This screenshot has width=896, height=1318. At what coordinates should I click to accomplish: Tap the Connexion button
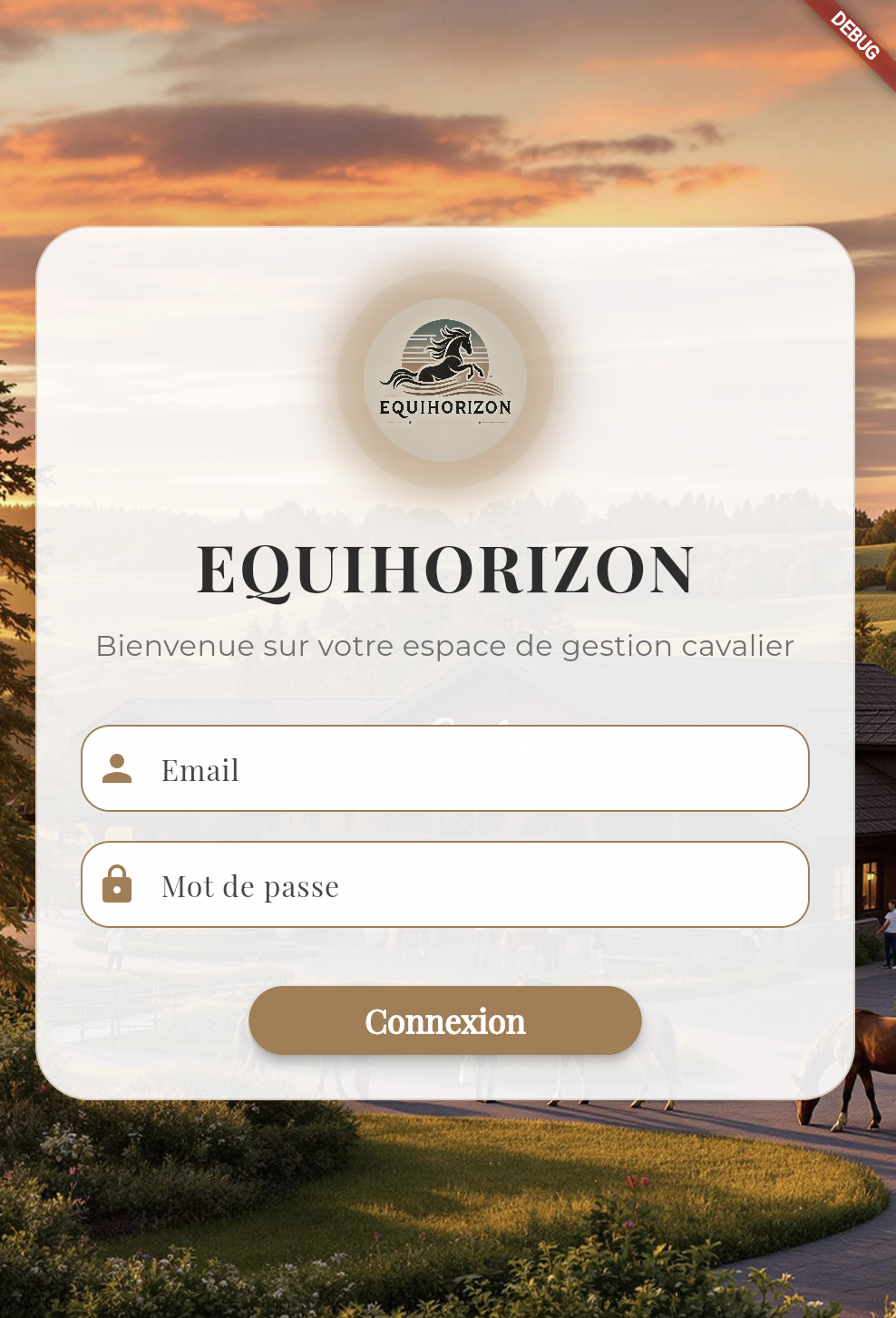tap(444, 1020)
